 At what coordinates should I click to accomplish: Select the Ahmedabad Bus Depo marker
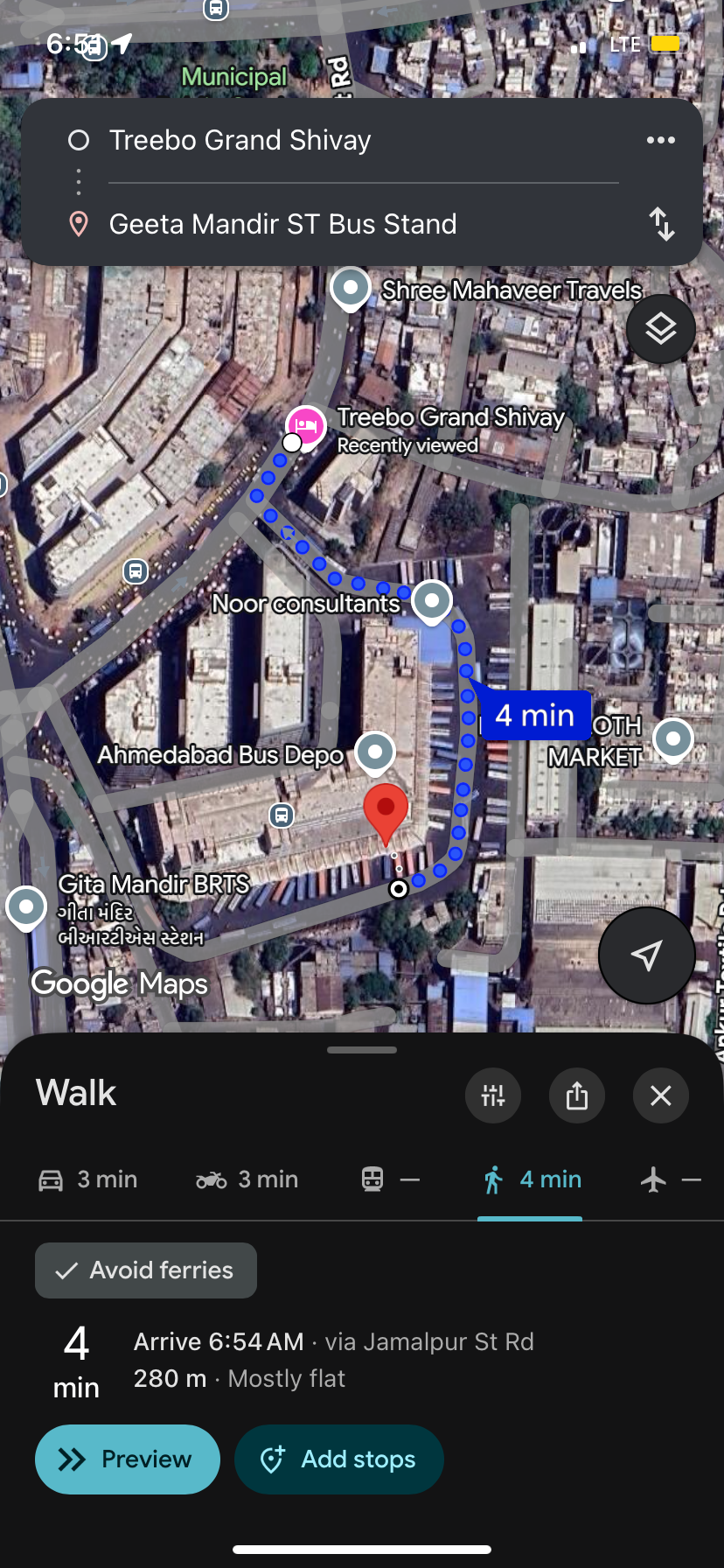click(376, 752)
